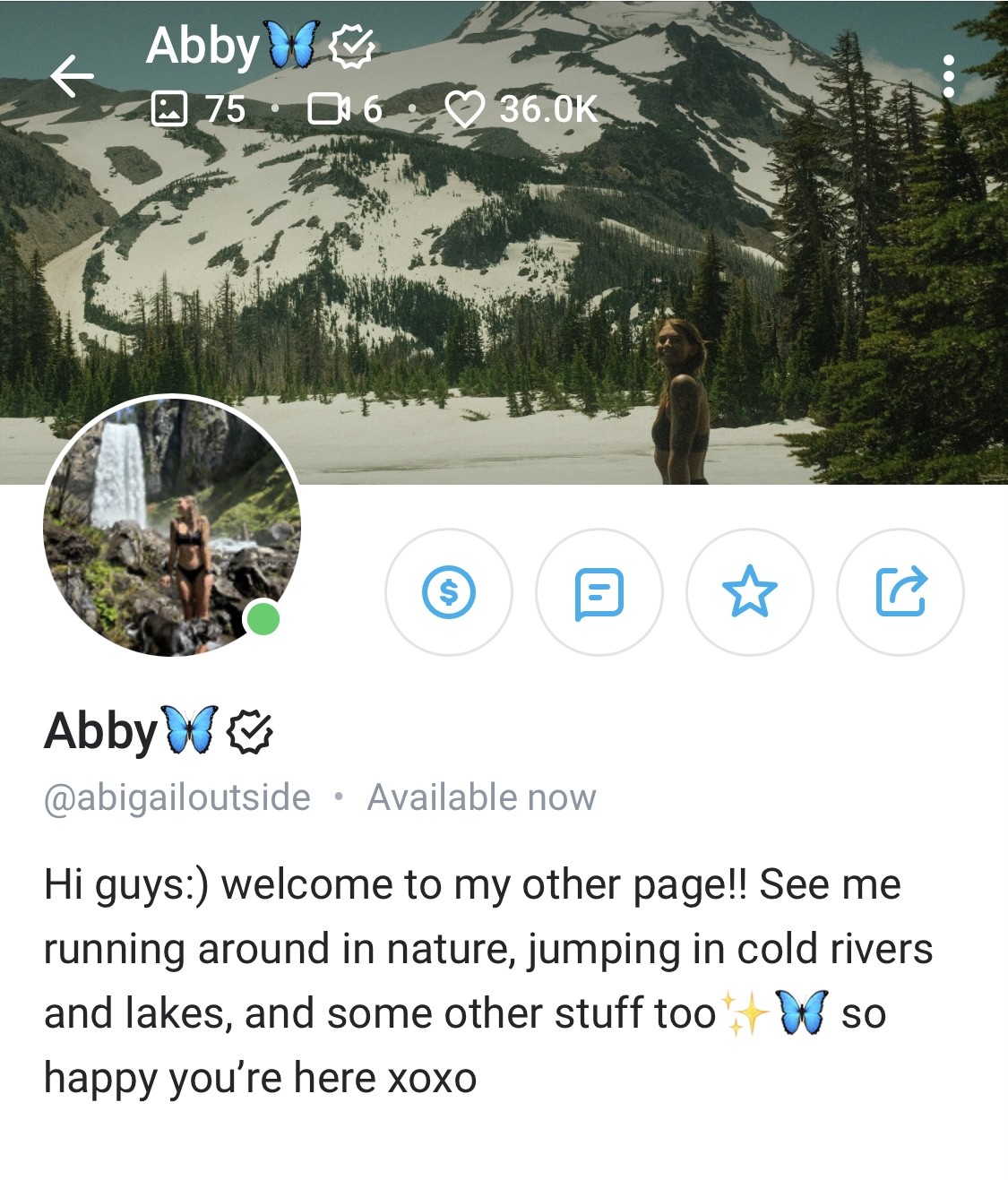
Task: Send a tip with the dollar button
Action: [448, 592]
